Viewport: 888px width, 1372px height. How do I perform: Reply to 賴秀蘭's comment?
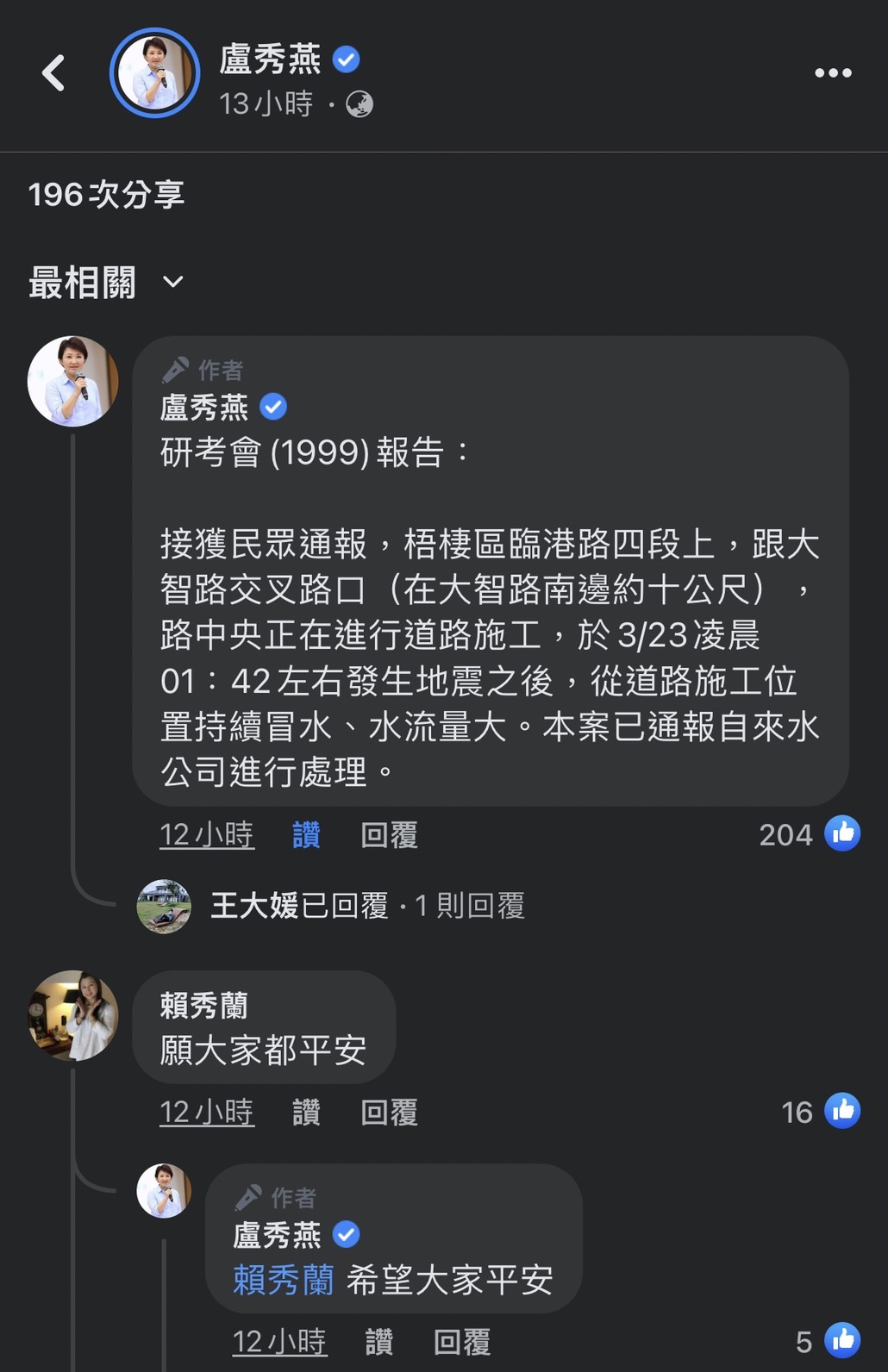click(x=389, y=1113)
